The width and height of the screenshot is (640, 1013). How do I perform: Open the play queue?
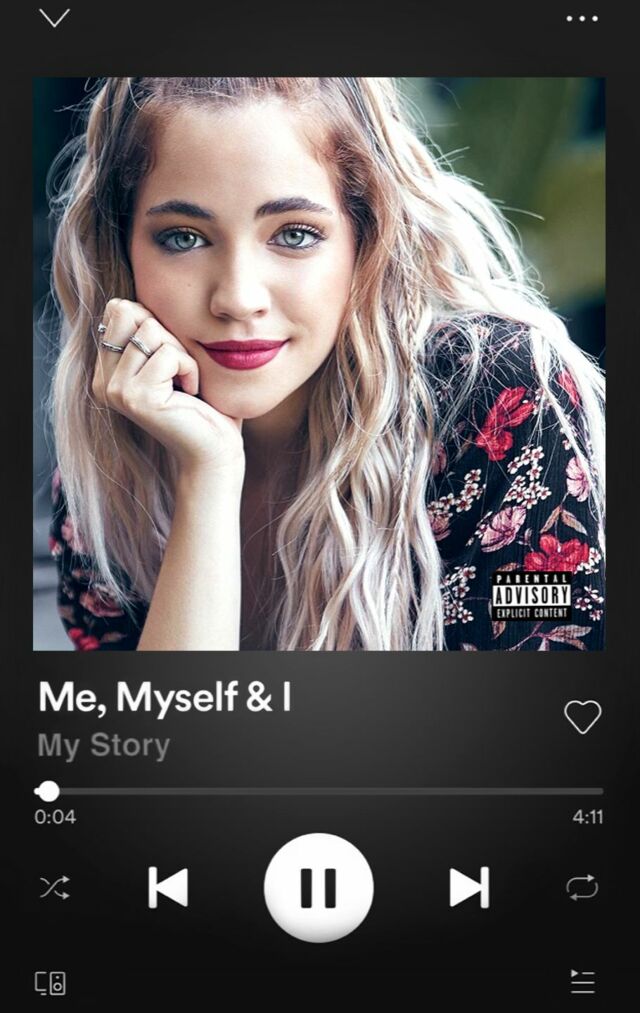click(x=582, y=982)
